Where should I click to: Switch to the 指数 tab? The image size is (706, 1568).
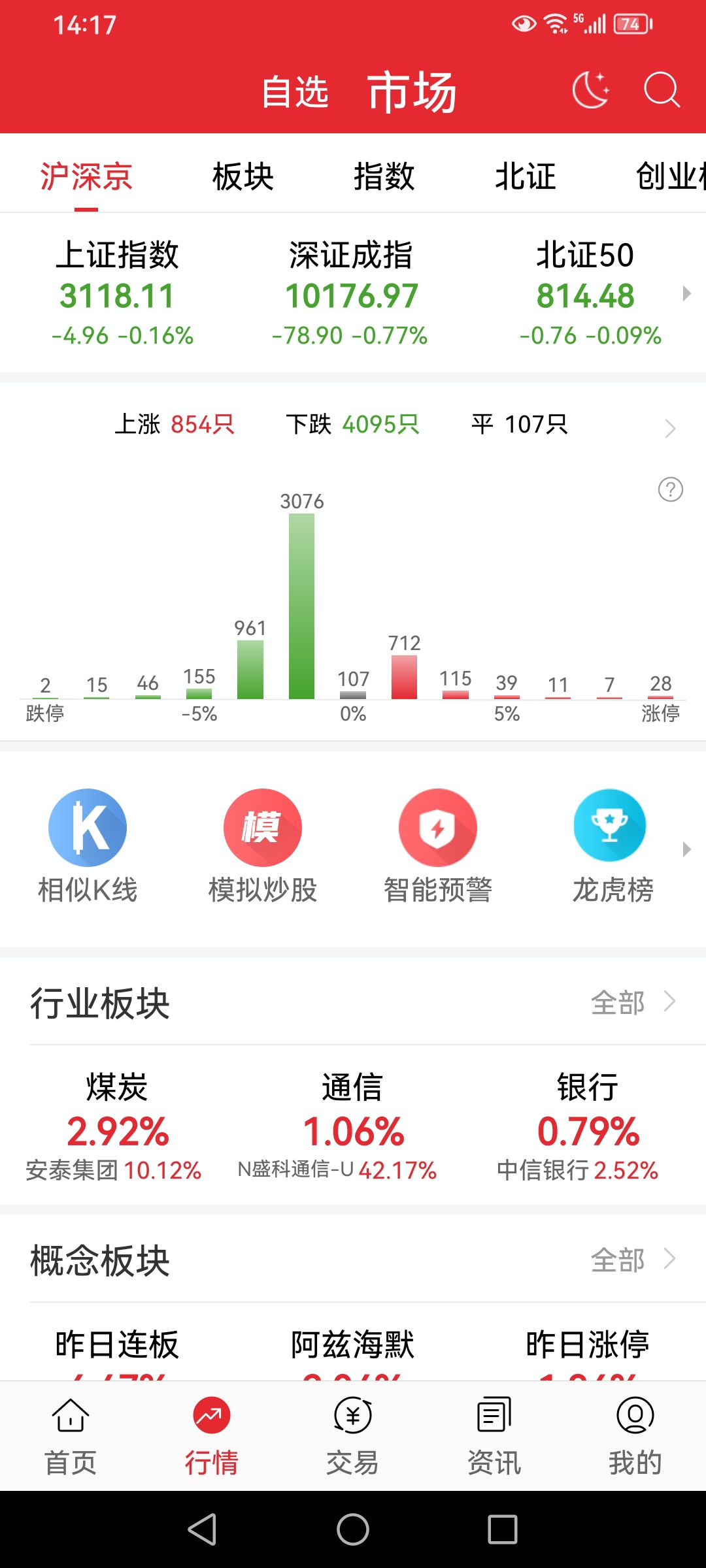tap(384, 176)
